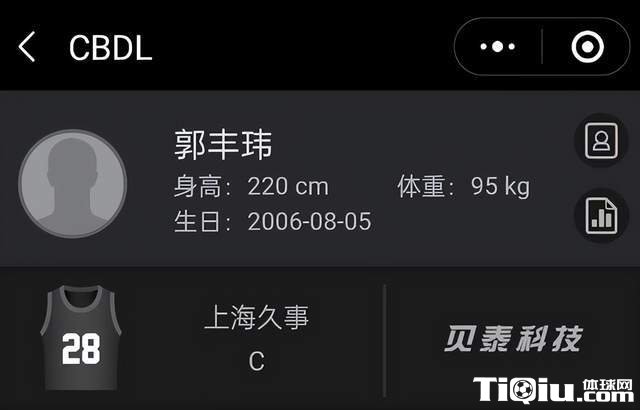Open the mini program's three-dot menu

click(498, 46)
